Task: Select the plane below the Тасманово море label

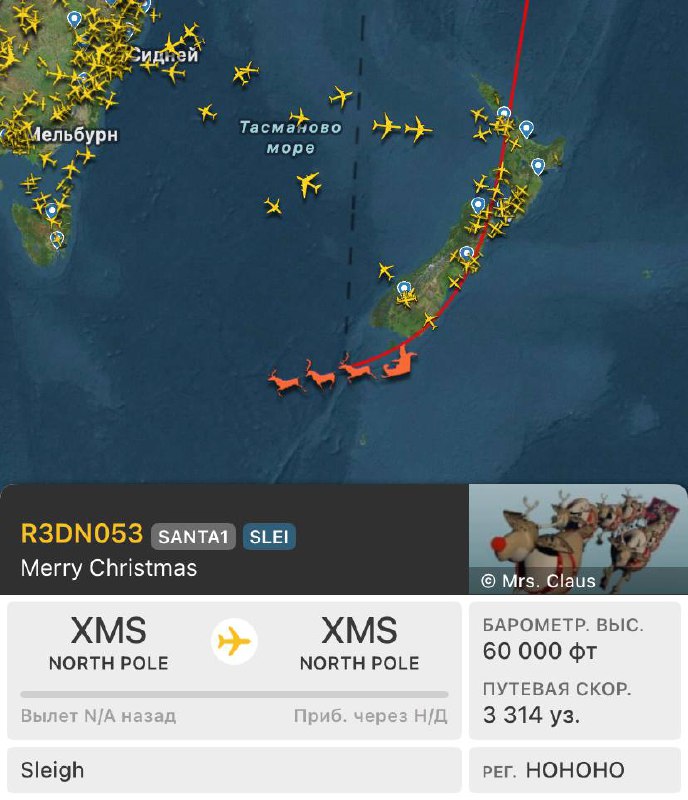Action: pos(308,184)
